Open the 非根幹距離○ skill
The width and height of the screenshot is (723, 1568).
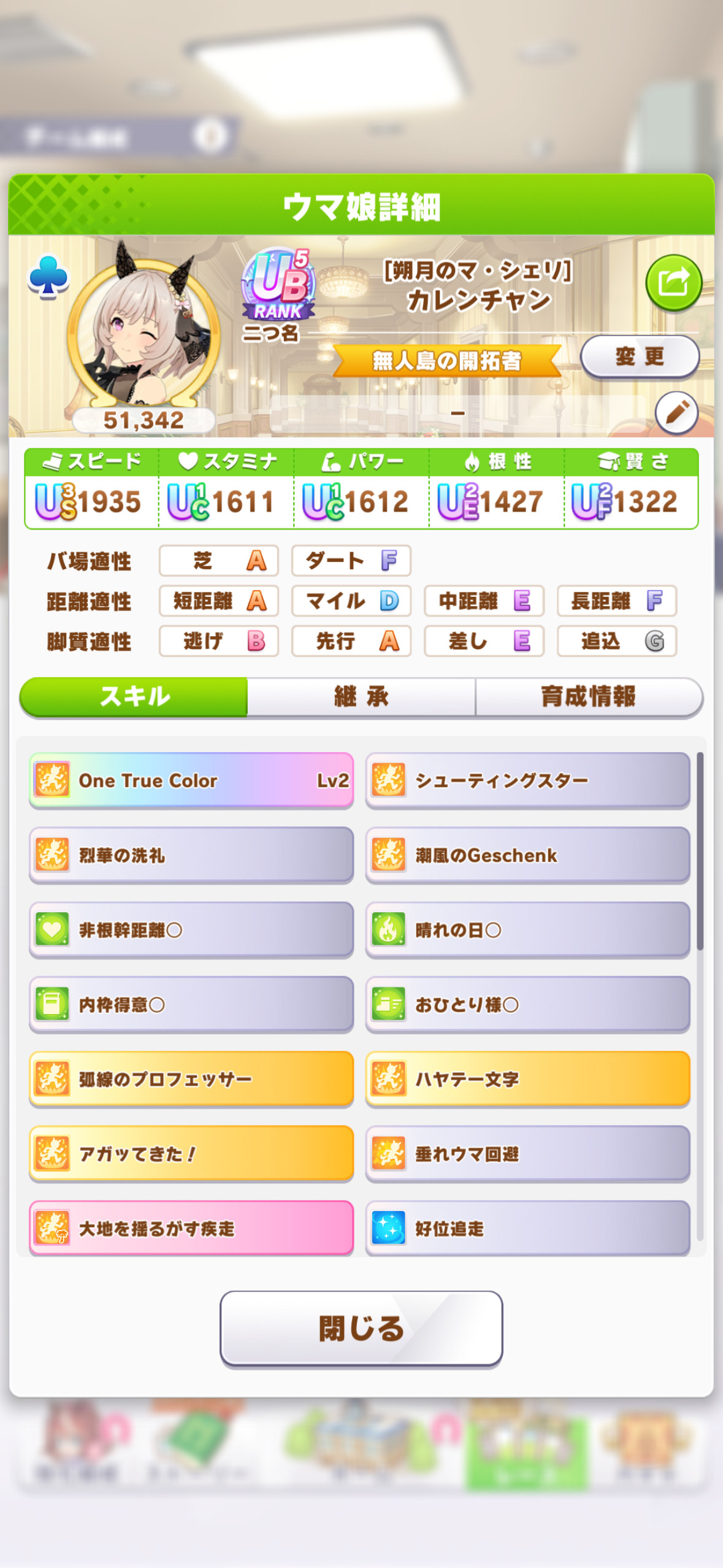click(191, 930)
